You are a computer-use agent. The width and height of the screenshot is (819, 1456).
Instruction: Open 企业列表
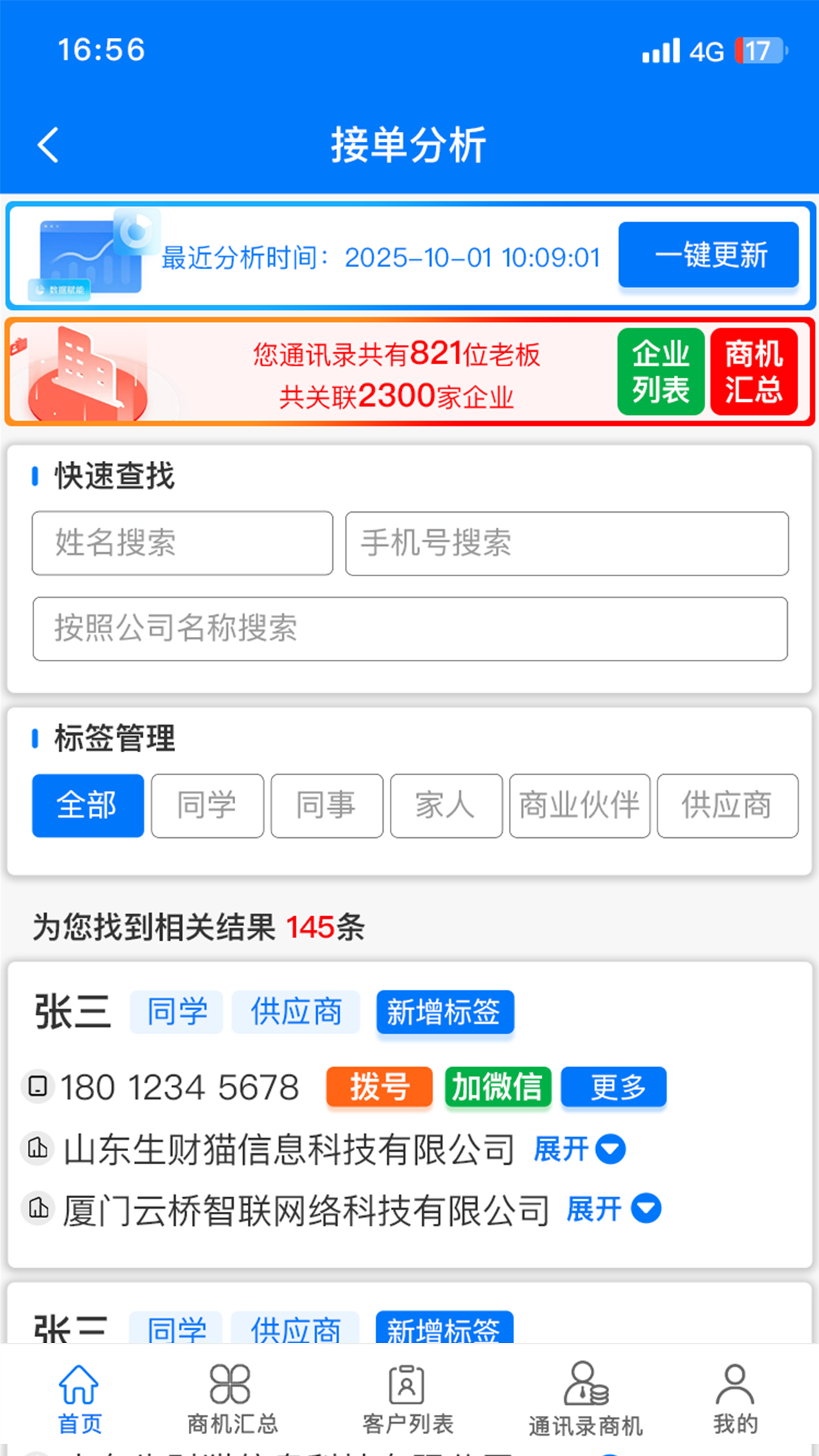(661, 372)
